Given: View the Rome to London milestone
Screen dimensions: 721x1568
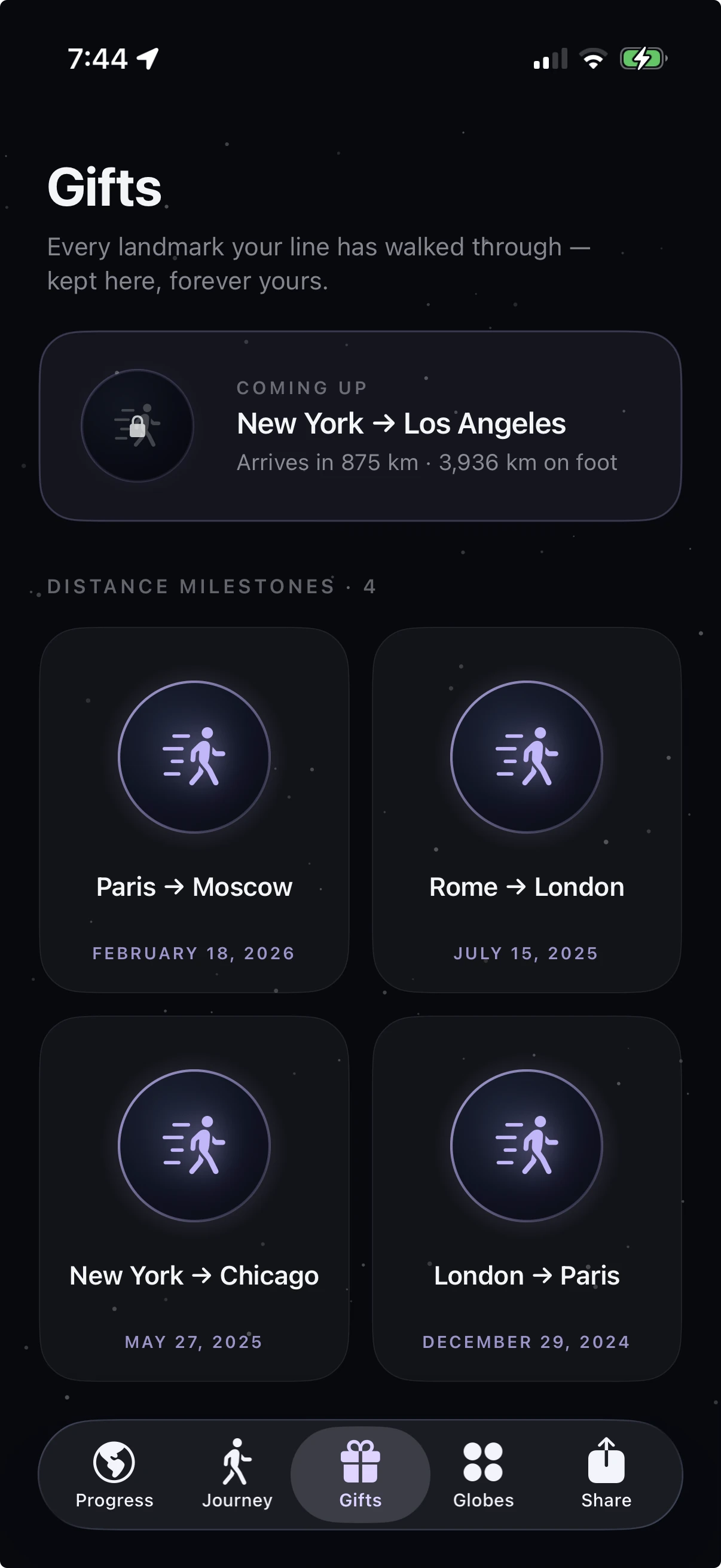Looking at the screenshot, I should click(527, 810).
